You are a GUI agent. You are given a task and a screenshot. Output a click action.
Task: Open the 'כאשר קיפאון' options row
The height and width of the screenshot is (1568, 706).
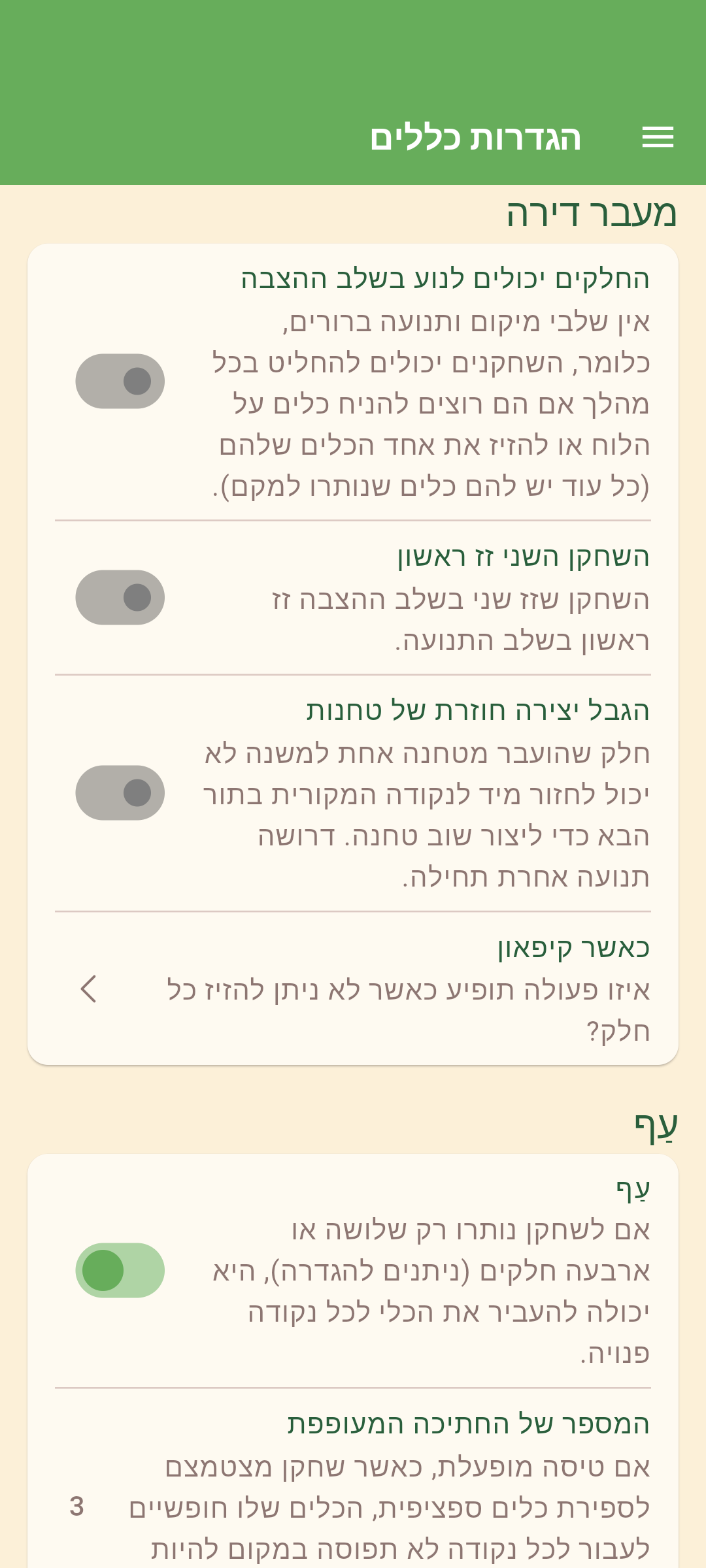pyautogui.click(x=353, y=989)
